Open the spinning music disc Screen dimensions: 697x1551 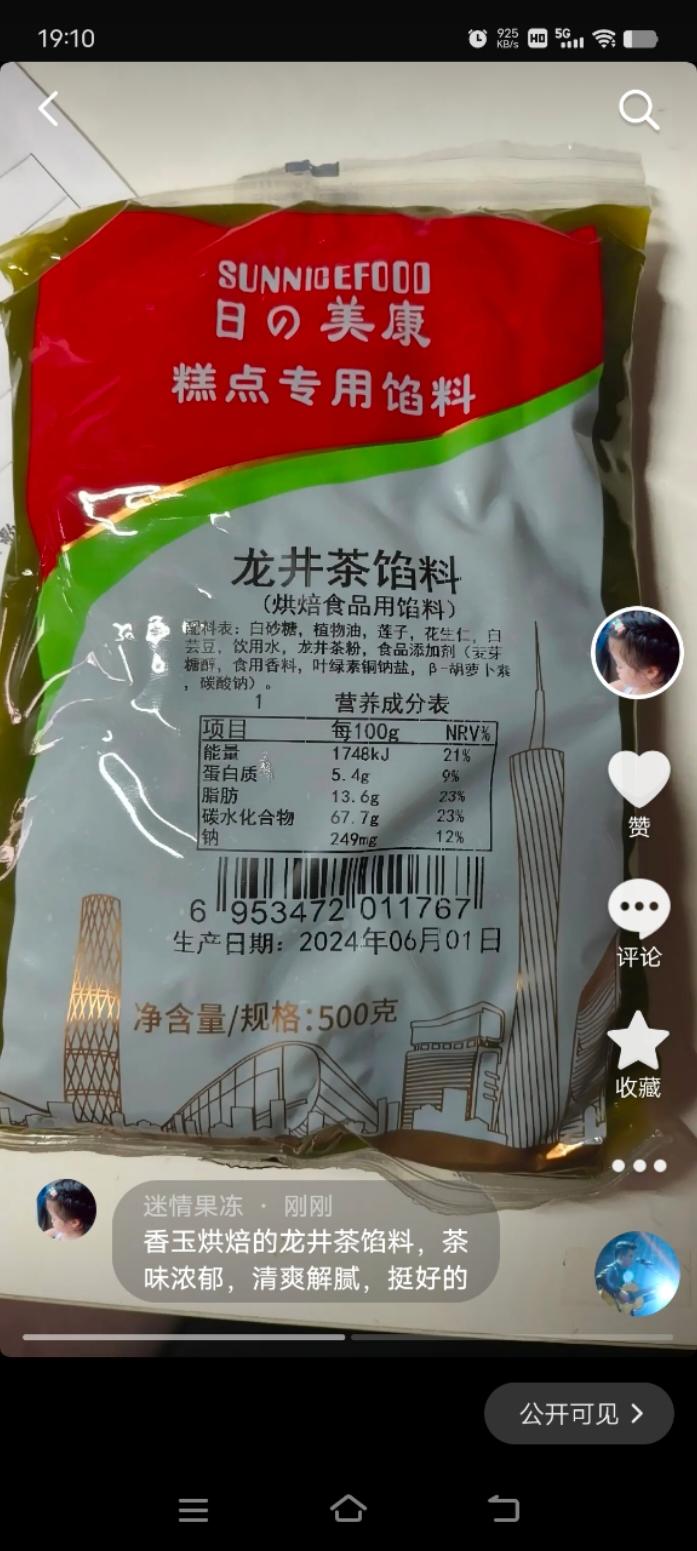(x=637, y=1273)
